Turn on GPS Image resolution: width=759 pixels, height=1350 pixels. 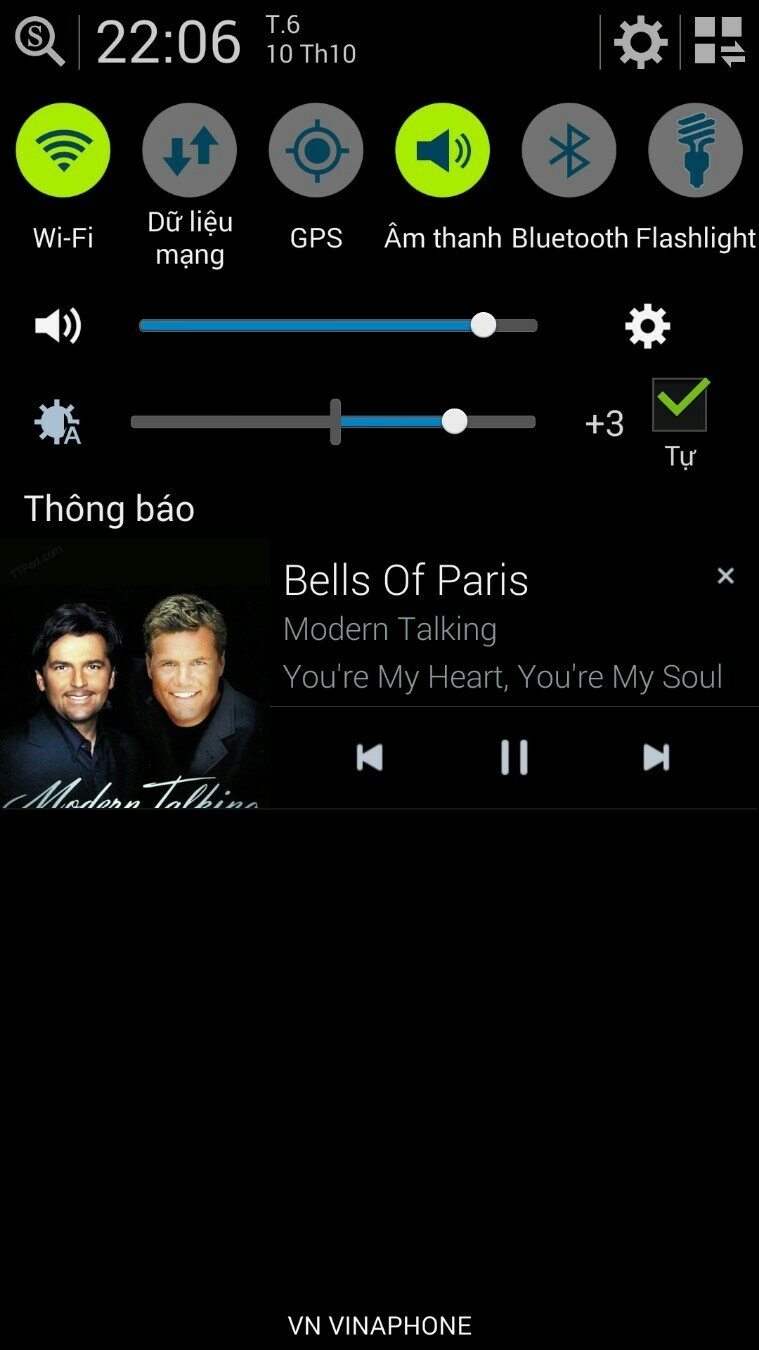(x=316, y=150)
